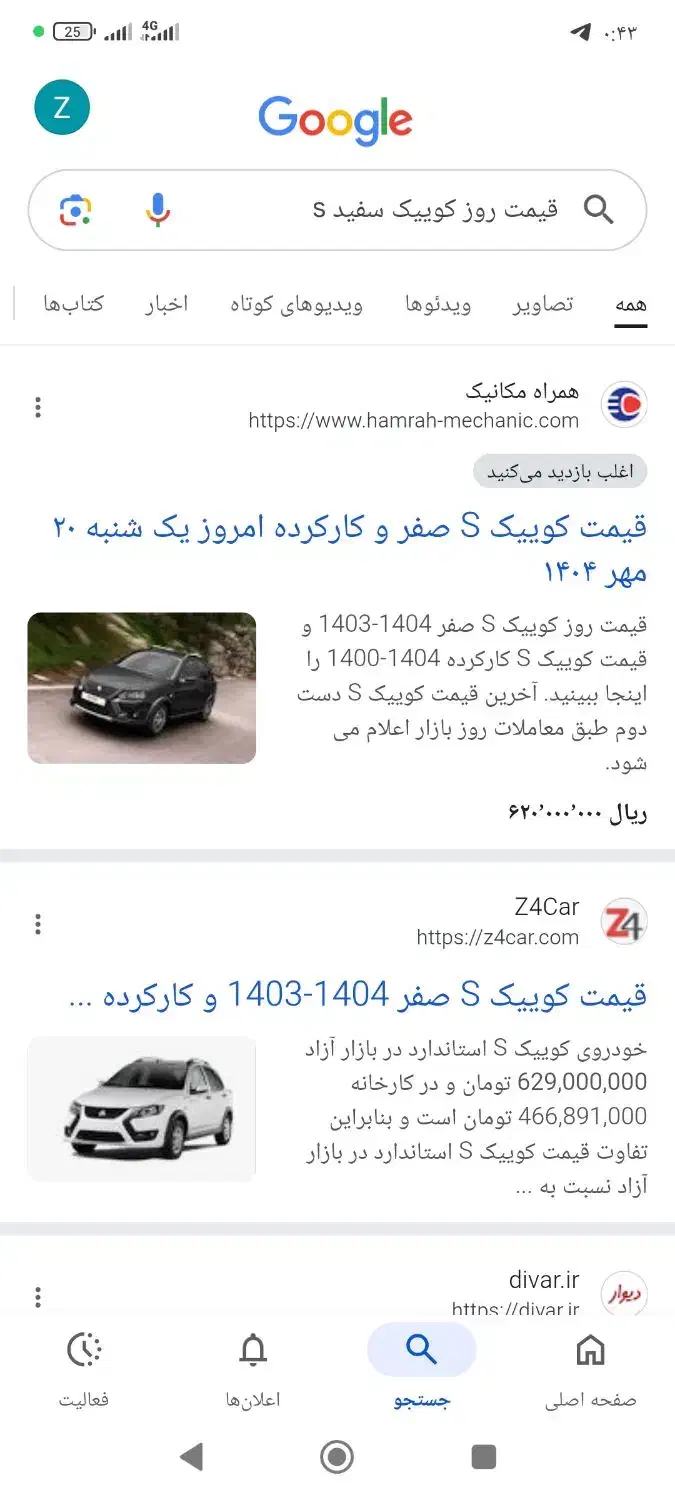Go to the صفحه اصلی tab
Screen dimensions: 675x1500
(591, 1369)
